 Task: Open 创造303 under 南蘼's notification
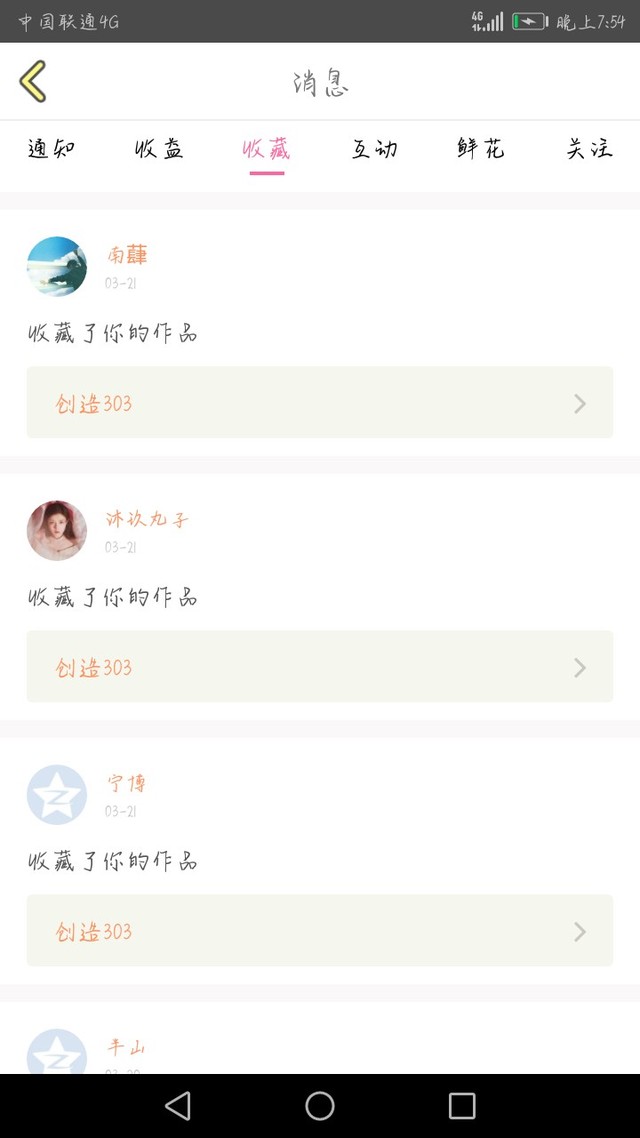pyautogui.click(x=319, y=403)
